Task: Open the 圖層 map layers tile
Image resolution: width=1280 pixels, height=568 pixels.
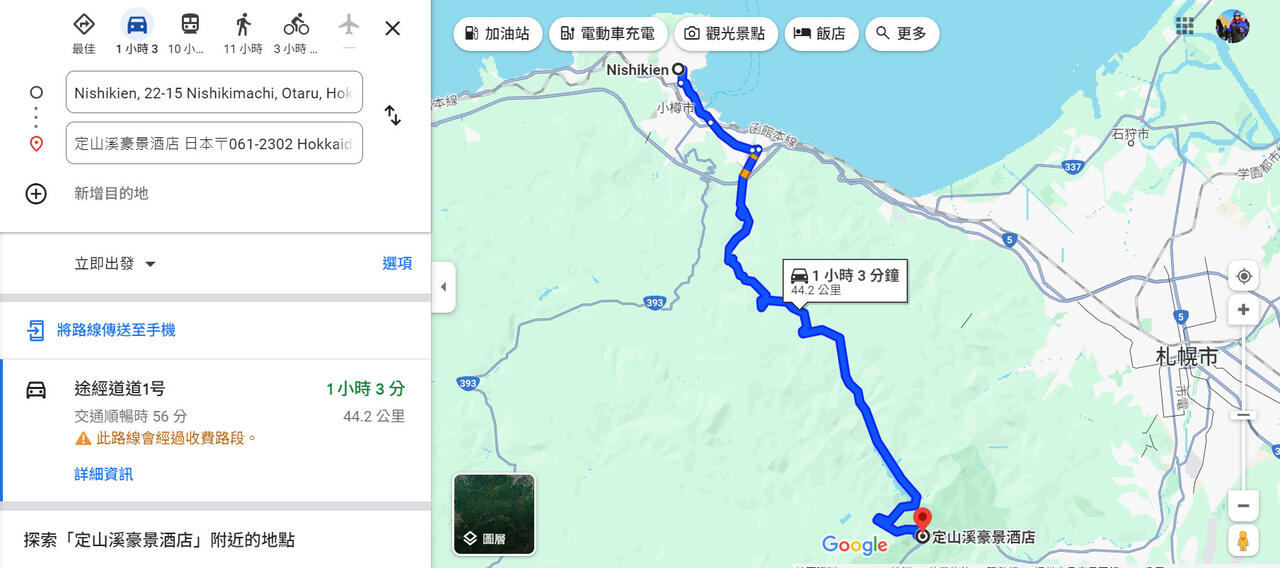Action: pos(494,514)
